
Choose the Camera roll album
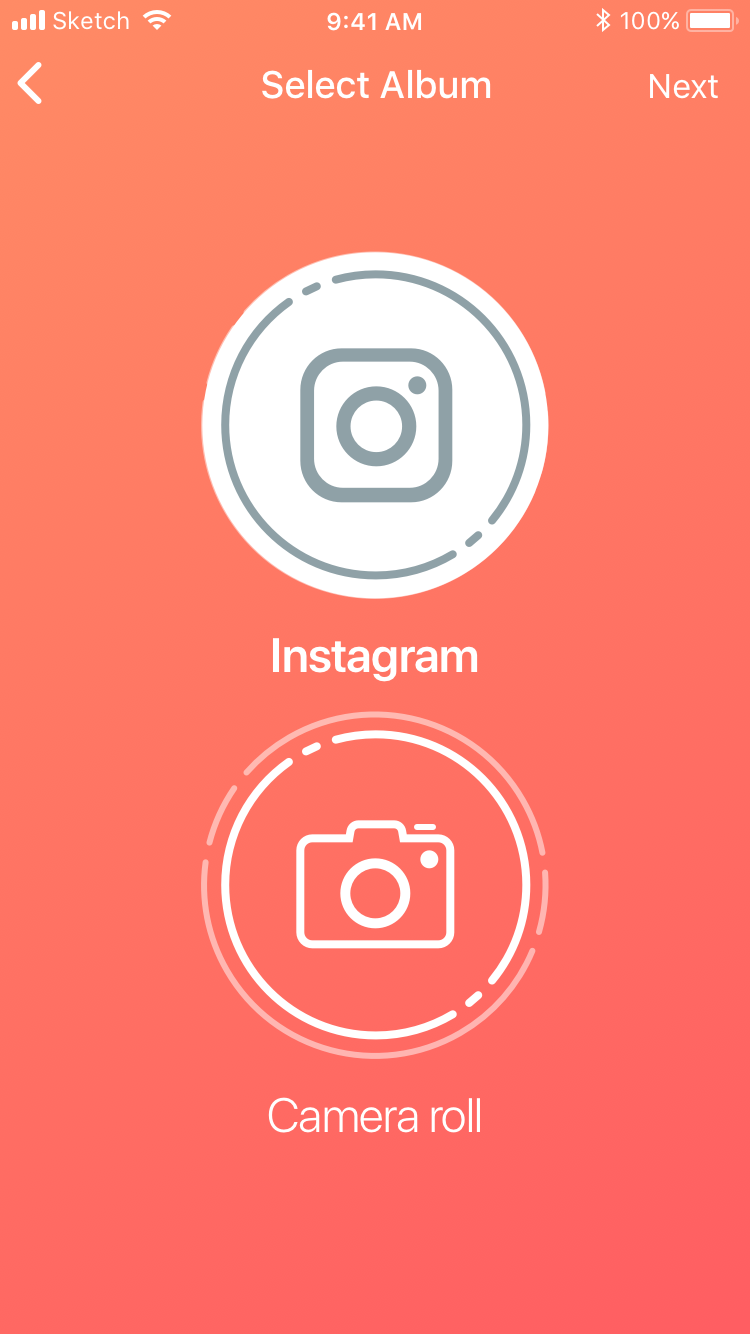[x=375, y=885]
